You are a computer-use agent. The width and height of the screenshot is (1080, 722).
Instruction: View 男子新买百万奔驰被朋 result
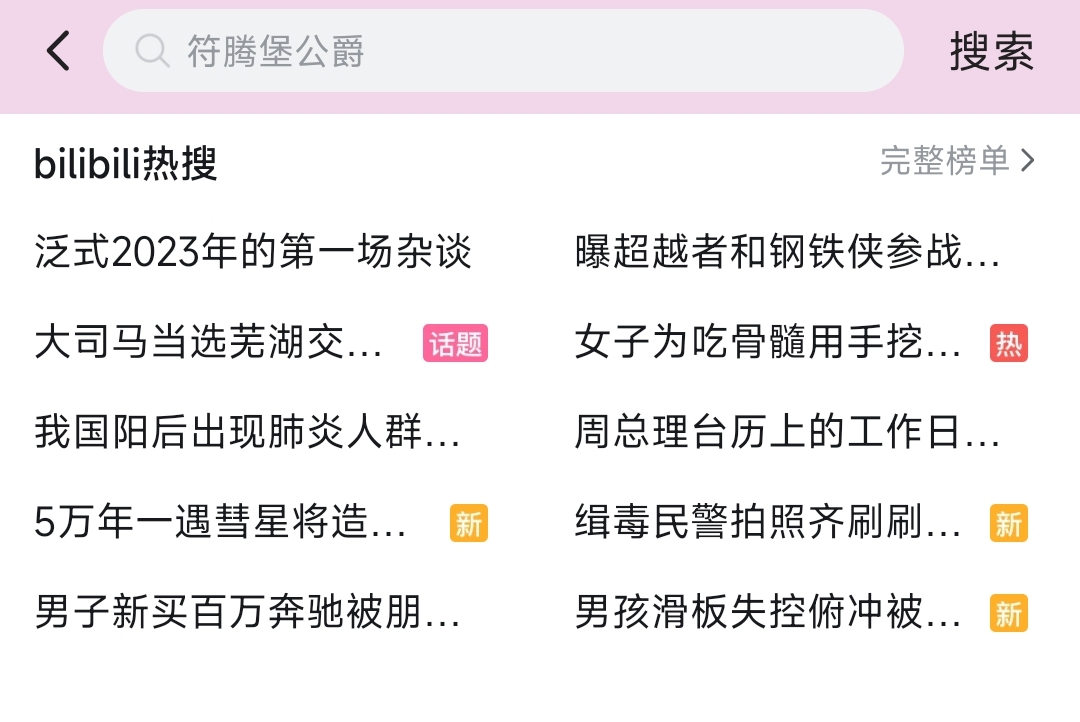[x=247, y=612]
